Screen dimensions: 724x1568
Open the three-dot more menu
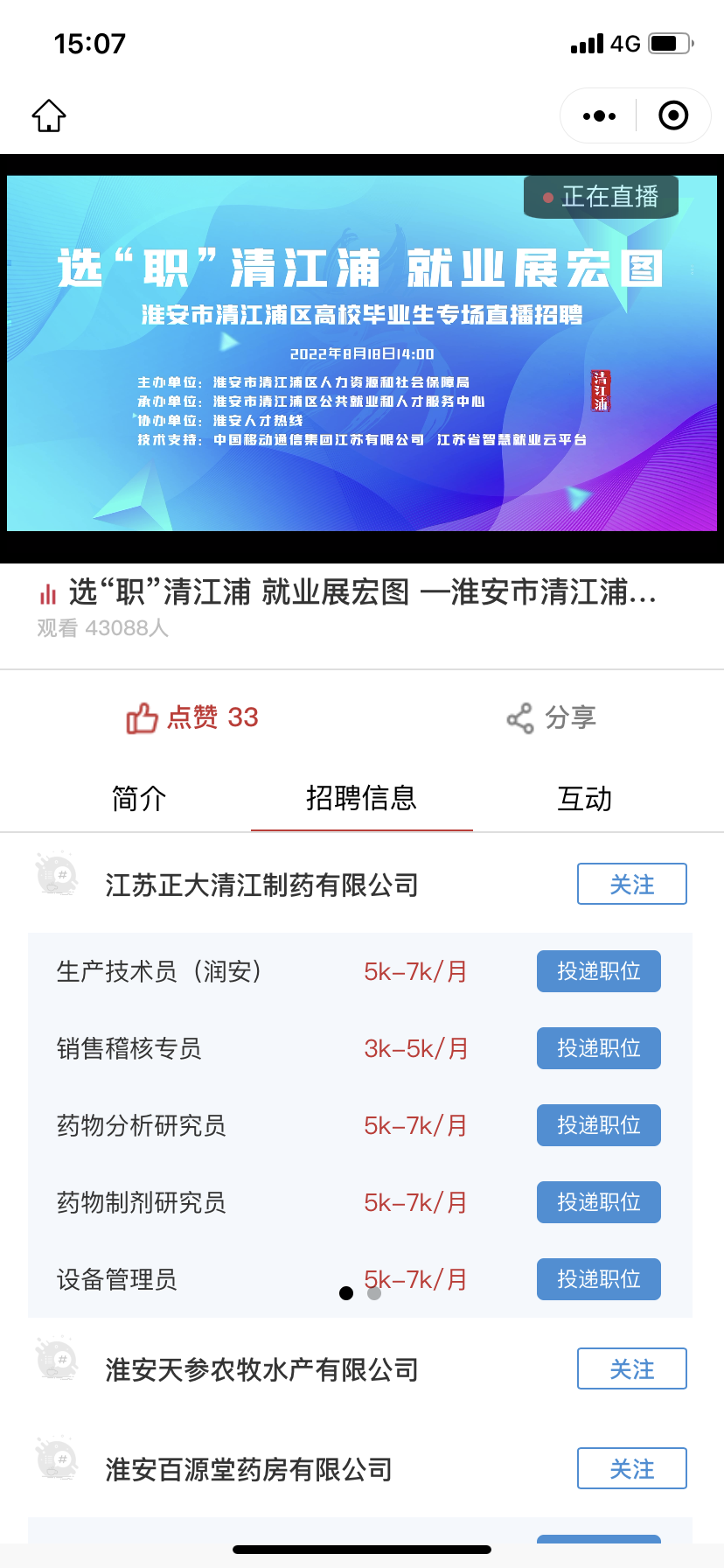pos(599,115)
